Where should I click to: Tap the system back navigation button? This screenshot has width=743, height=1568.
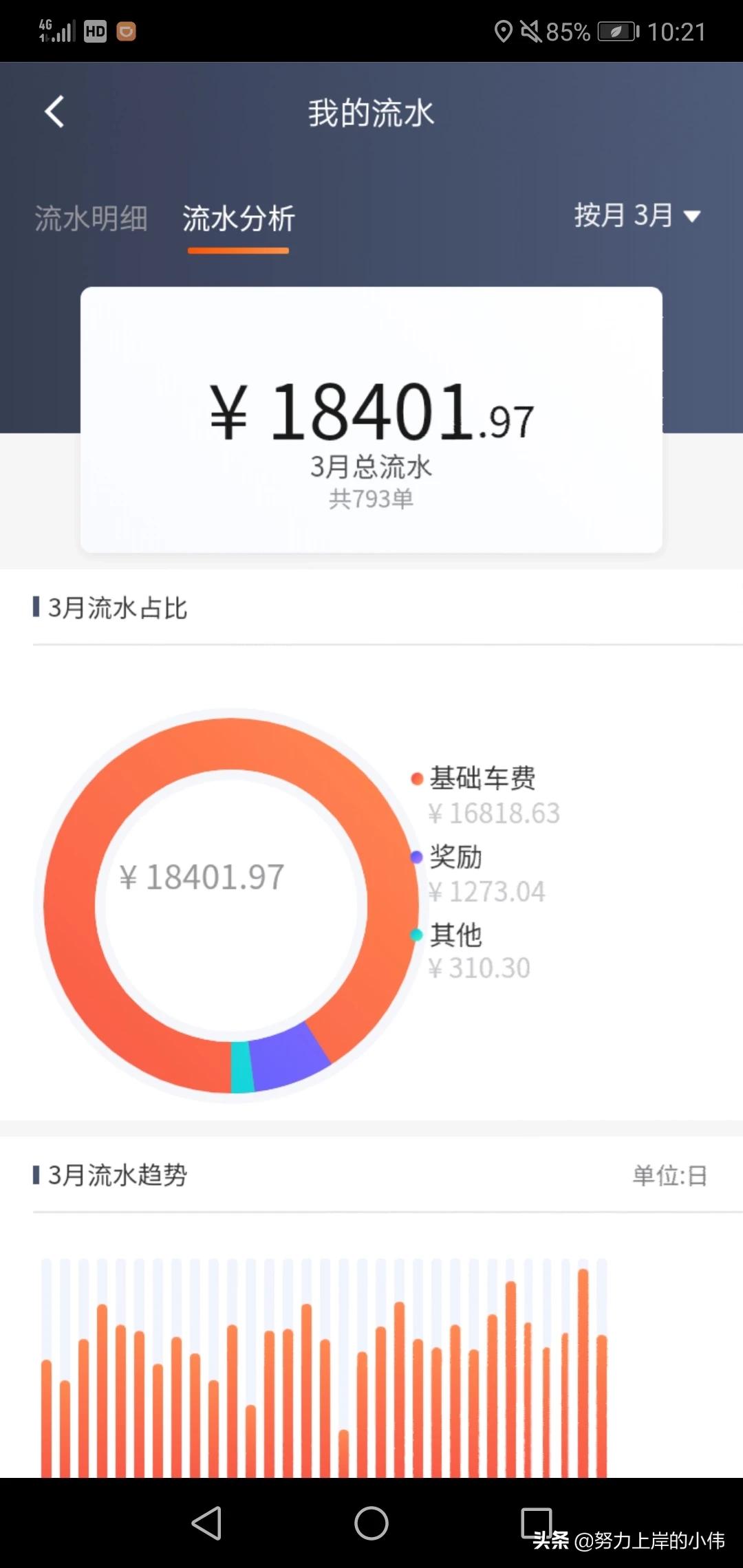(x=206, y=1523)
